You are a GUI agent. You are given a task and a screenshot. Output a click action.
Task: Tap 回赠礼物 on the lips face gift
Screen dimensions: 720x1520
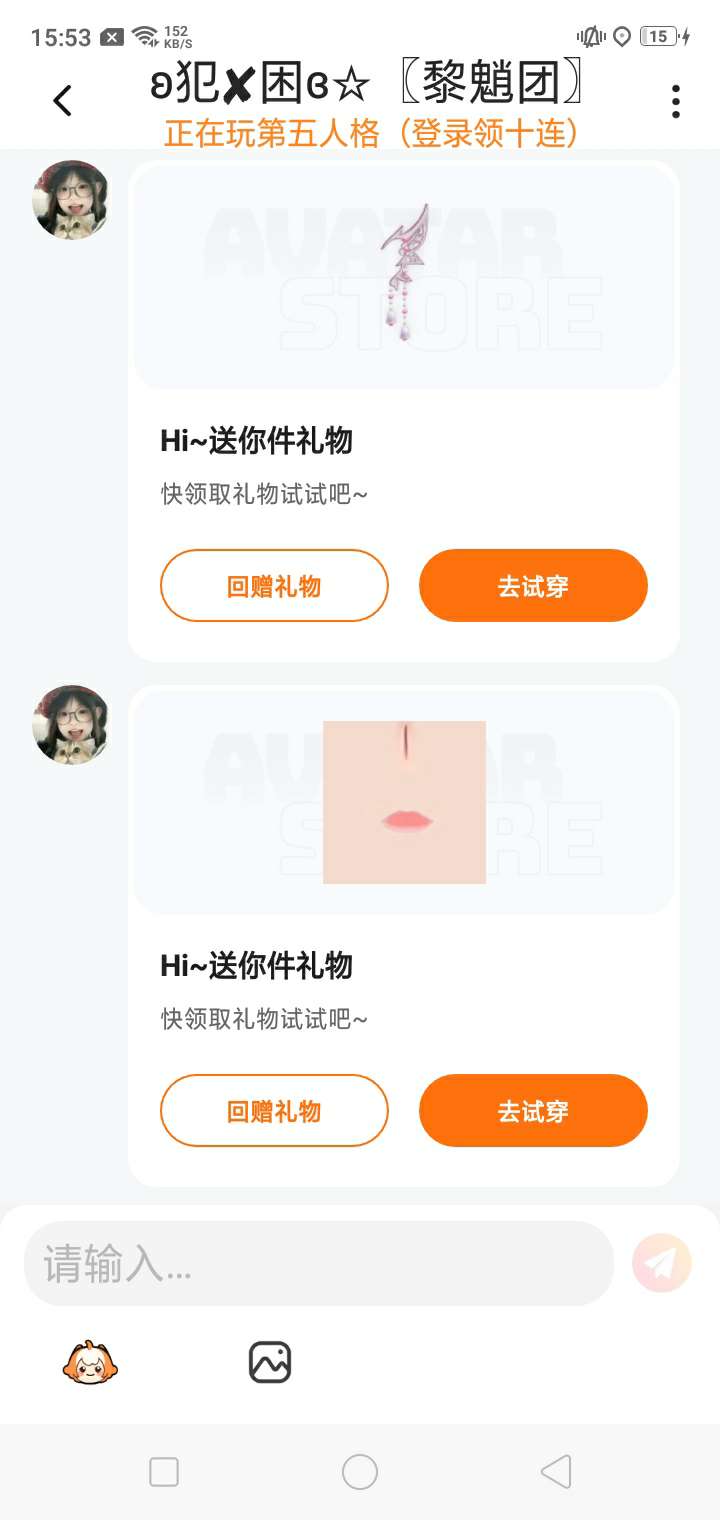[274, 1111]
